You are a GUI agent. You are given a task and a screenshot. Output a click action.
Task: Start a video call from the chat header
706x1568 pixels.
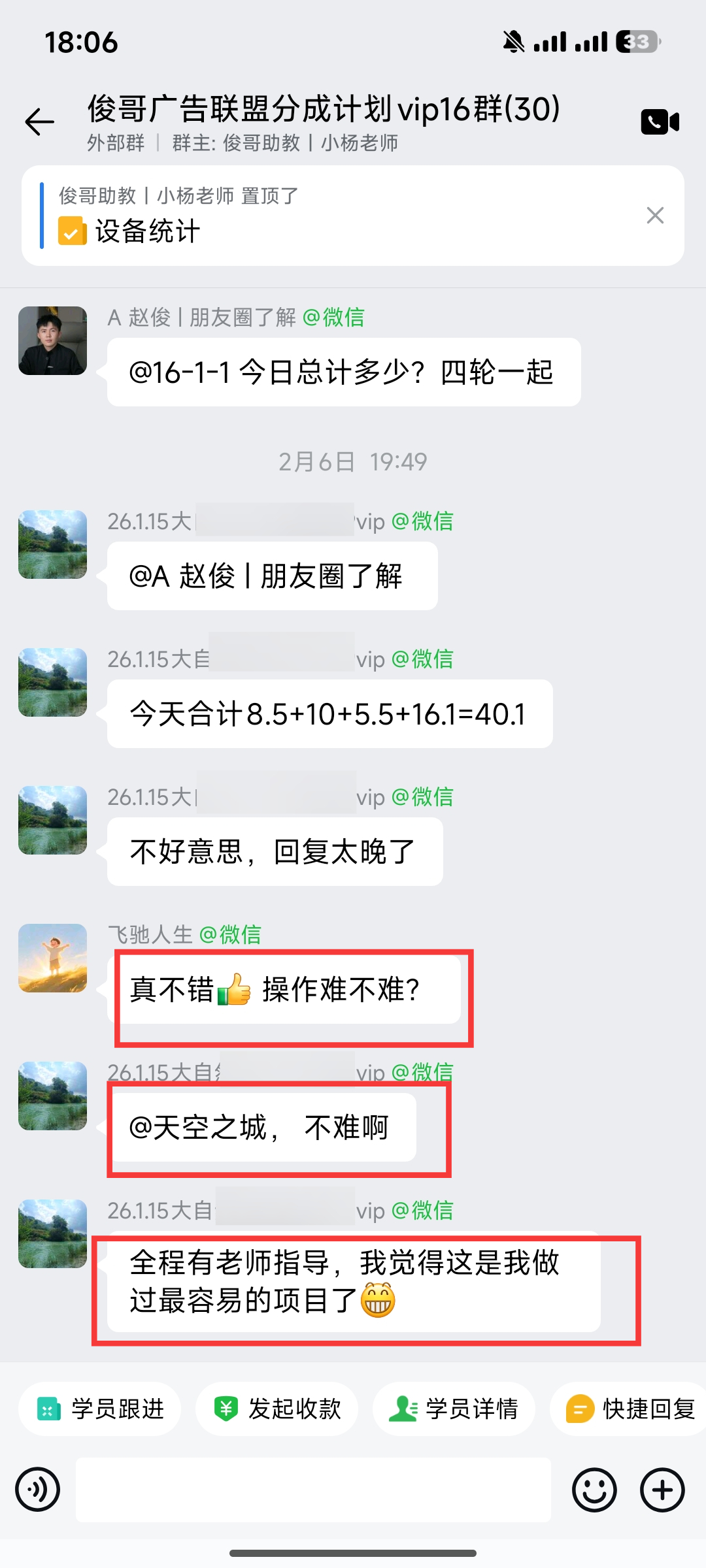pos(660,121)
